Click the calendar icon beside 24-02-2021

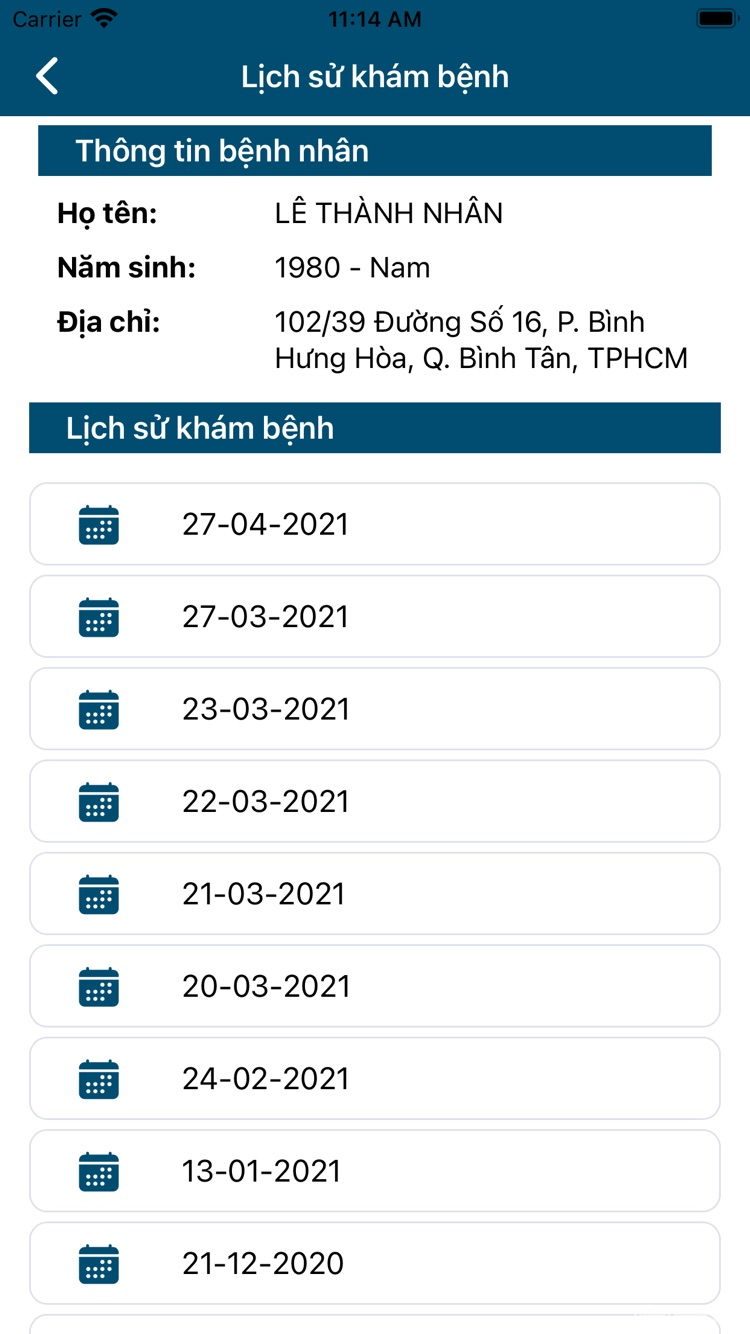point(98,1078)
